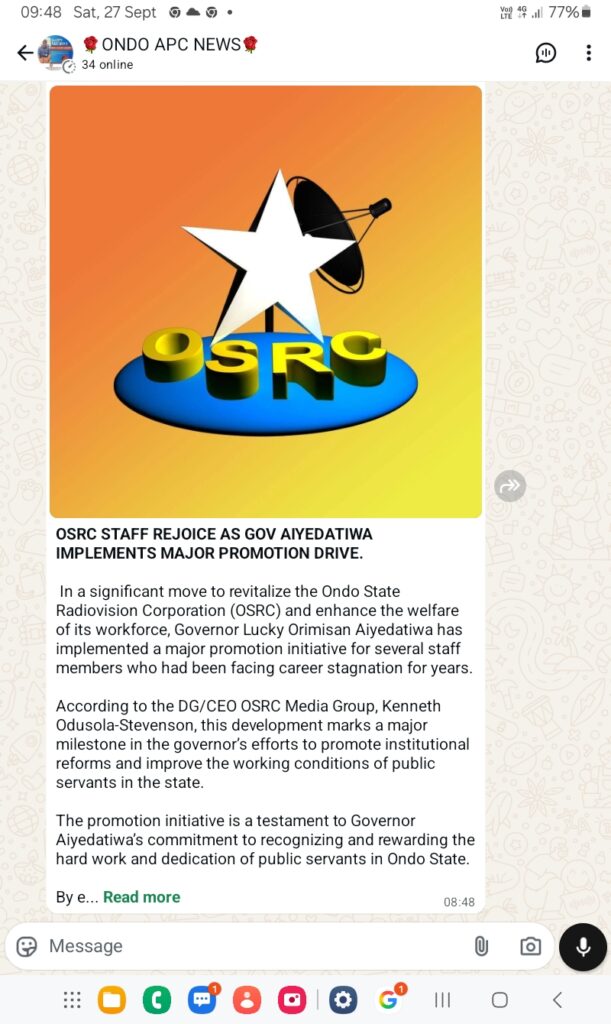Open the emoji and sticker picker
The width and height of the screenshot is (611, 1024).
tap(27, 946)
